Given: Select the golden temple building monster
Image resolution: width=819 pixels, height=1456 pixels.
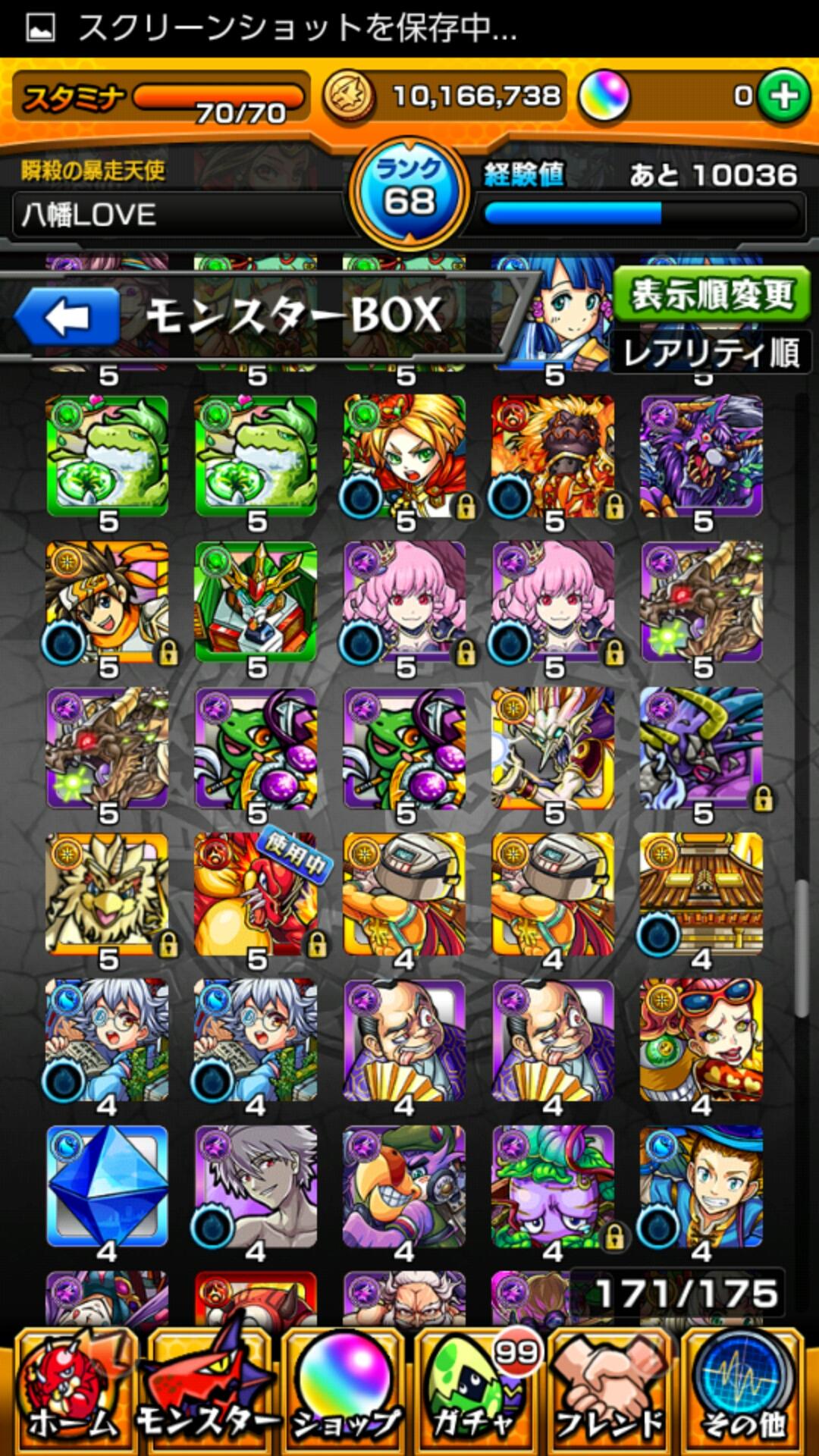Looking at the screenshot, I should click(x=701, y=895).
